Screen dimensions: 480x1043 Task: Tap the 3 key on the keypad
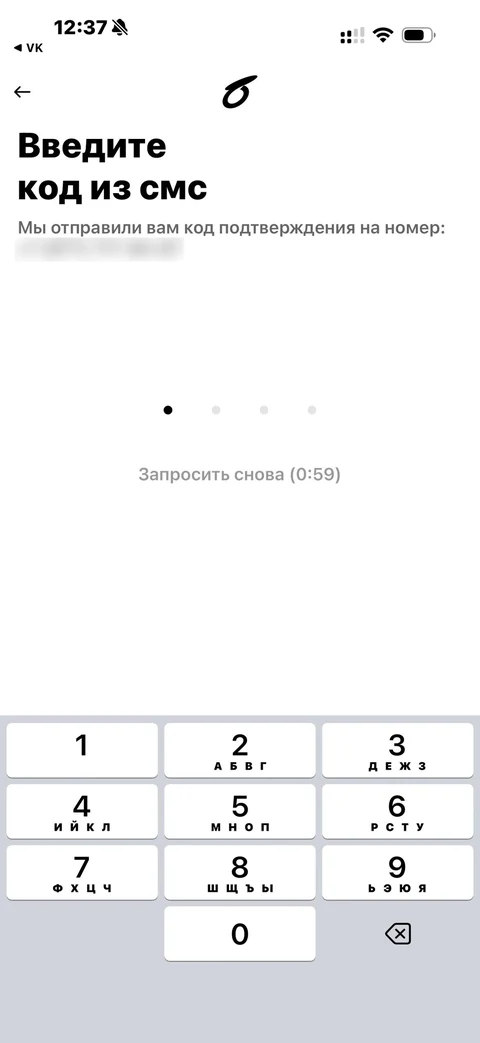tap(398, 750)
